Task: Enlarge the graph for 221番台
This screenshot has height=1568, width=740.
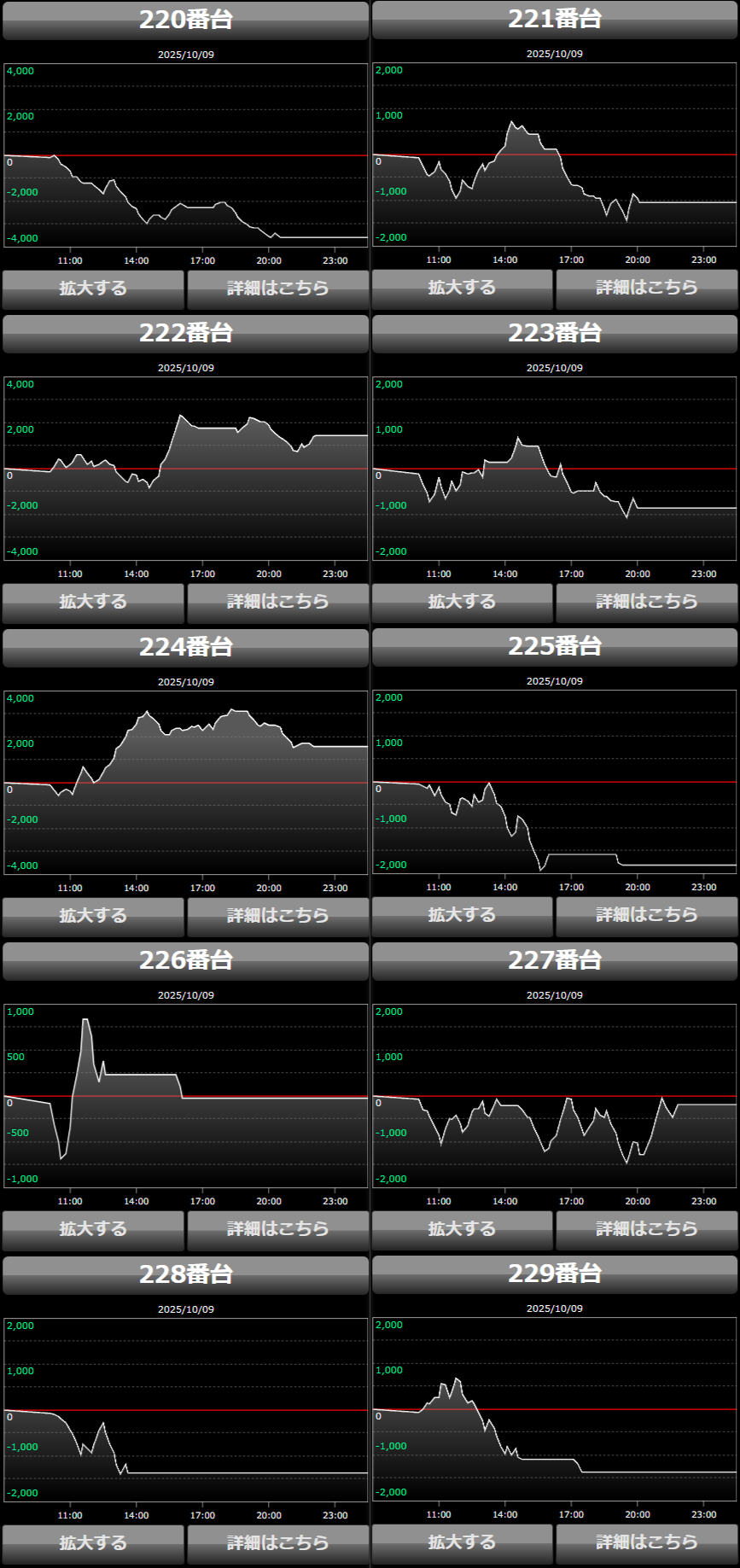Action: coord(462,288)
